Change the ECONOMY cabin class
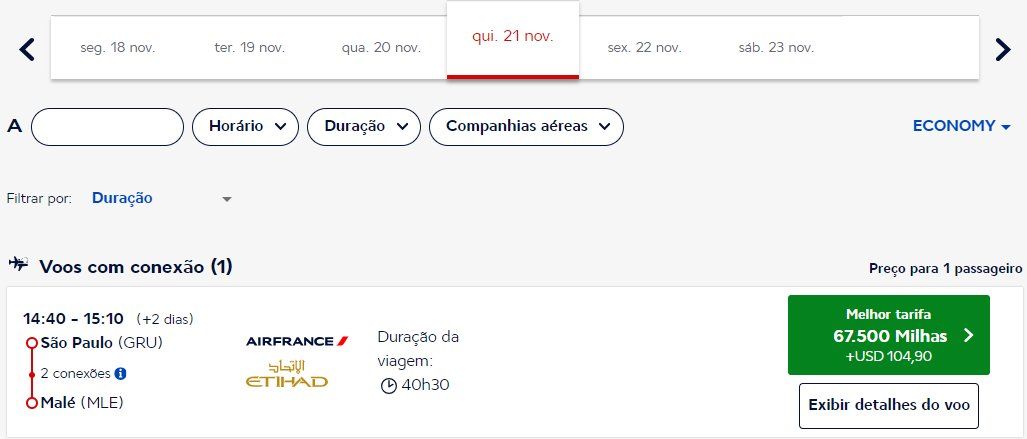The width and height of the screenshot is (1027, 439). [960, 126]
